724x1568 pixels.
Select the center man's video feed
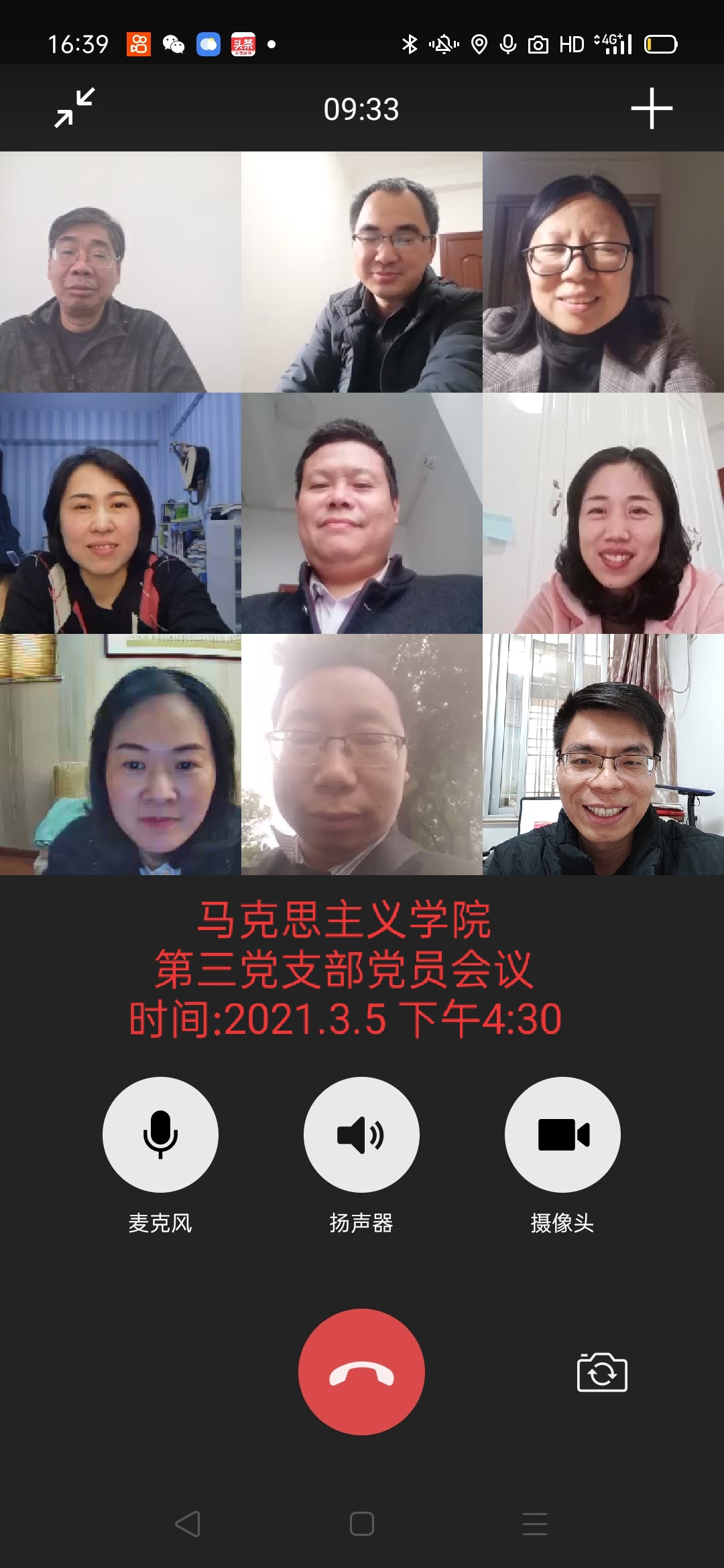[361, 514]
